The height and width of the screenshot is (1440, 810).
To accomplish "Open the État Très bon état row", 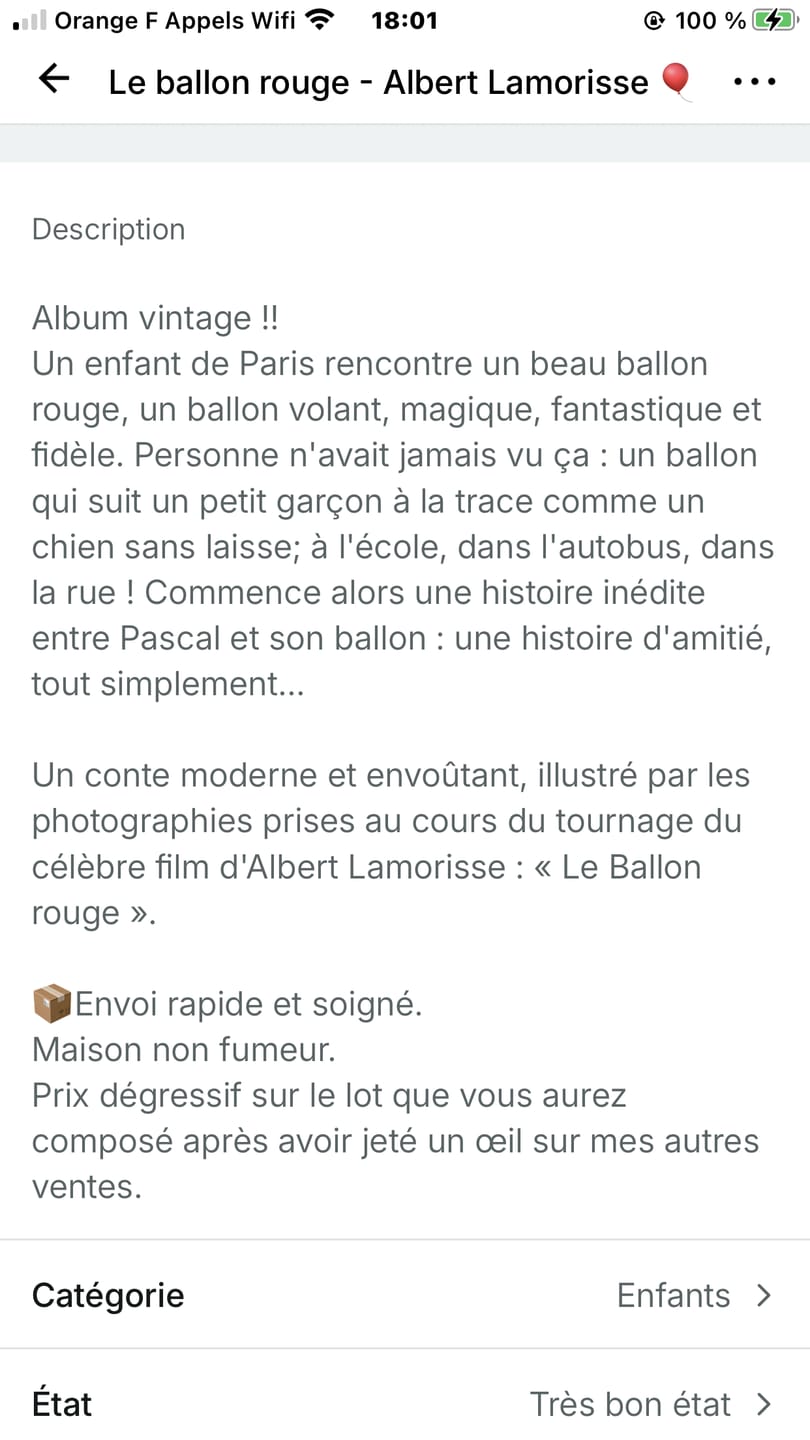I will [405, 1399].
